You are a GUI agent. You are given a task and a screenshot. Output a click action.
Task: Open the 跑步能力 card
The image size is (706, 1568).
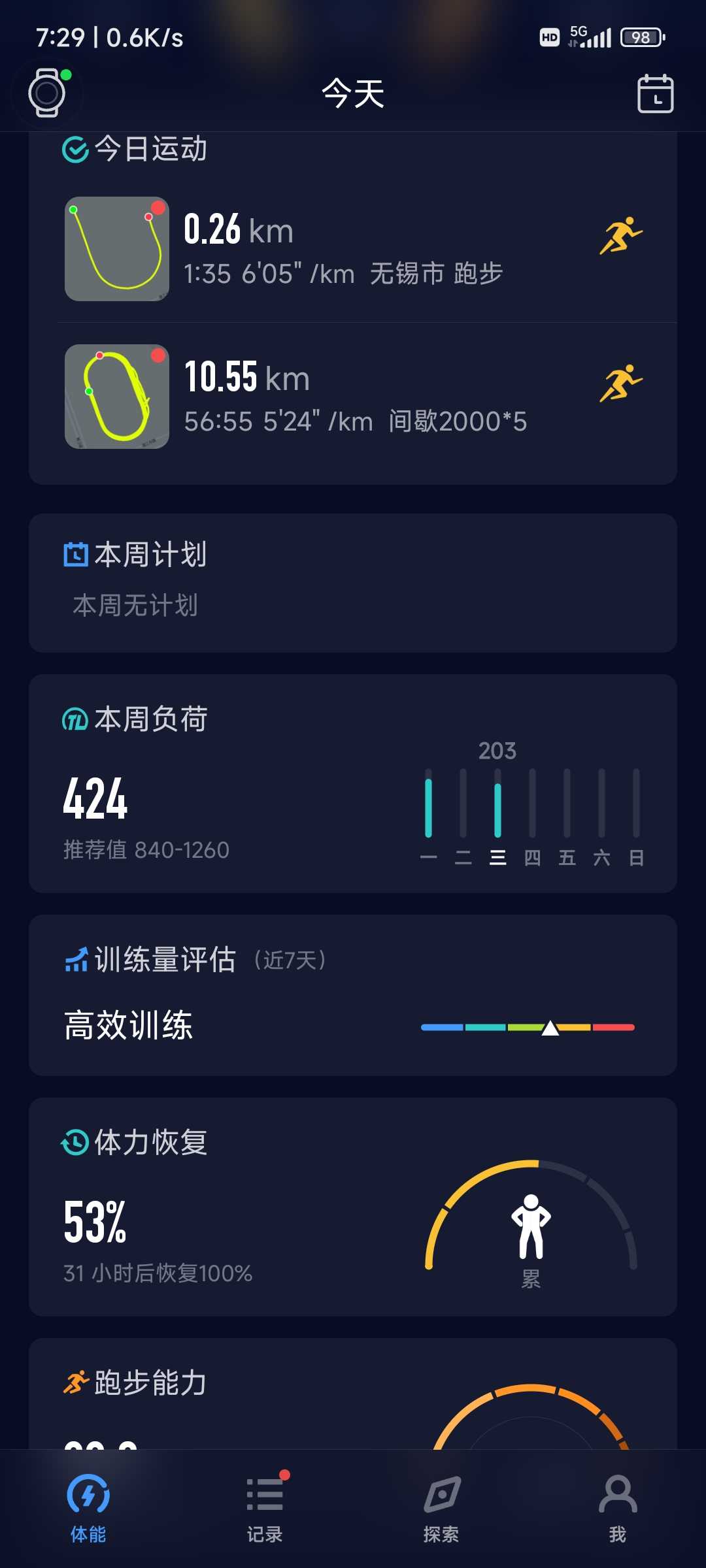click(353, 1393)
